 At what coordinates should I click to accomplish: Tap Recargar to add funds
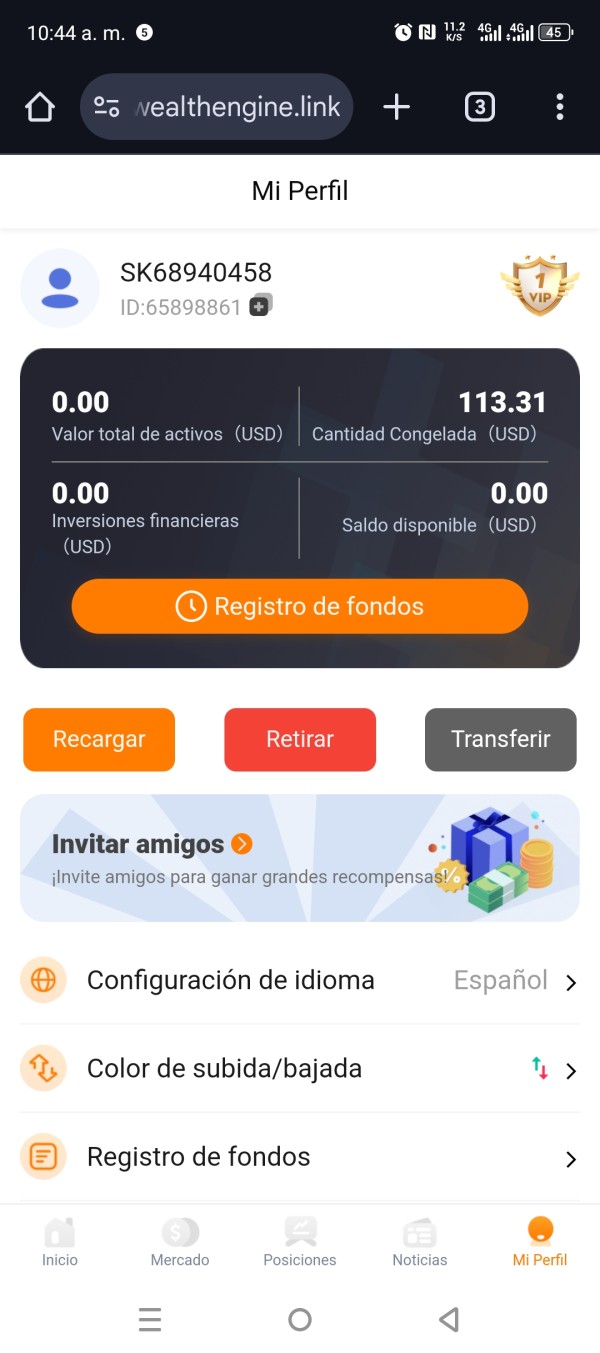[99, 740]
